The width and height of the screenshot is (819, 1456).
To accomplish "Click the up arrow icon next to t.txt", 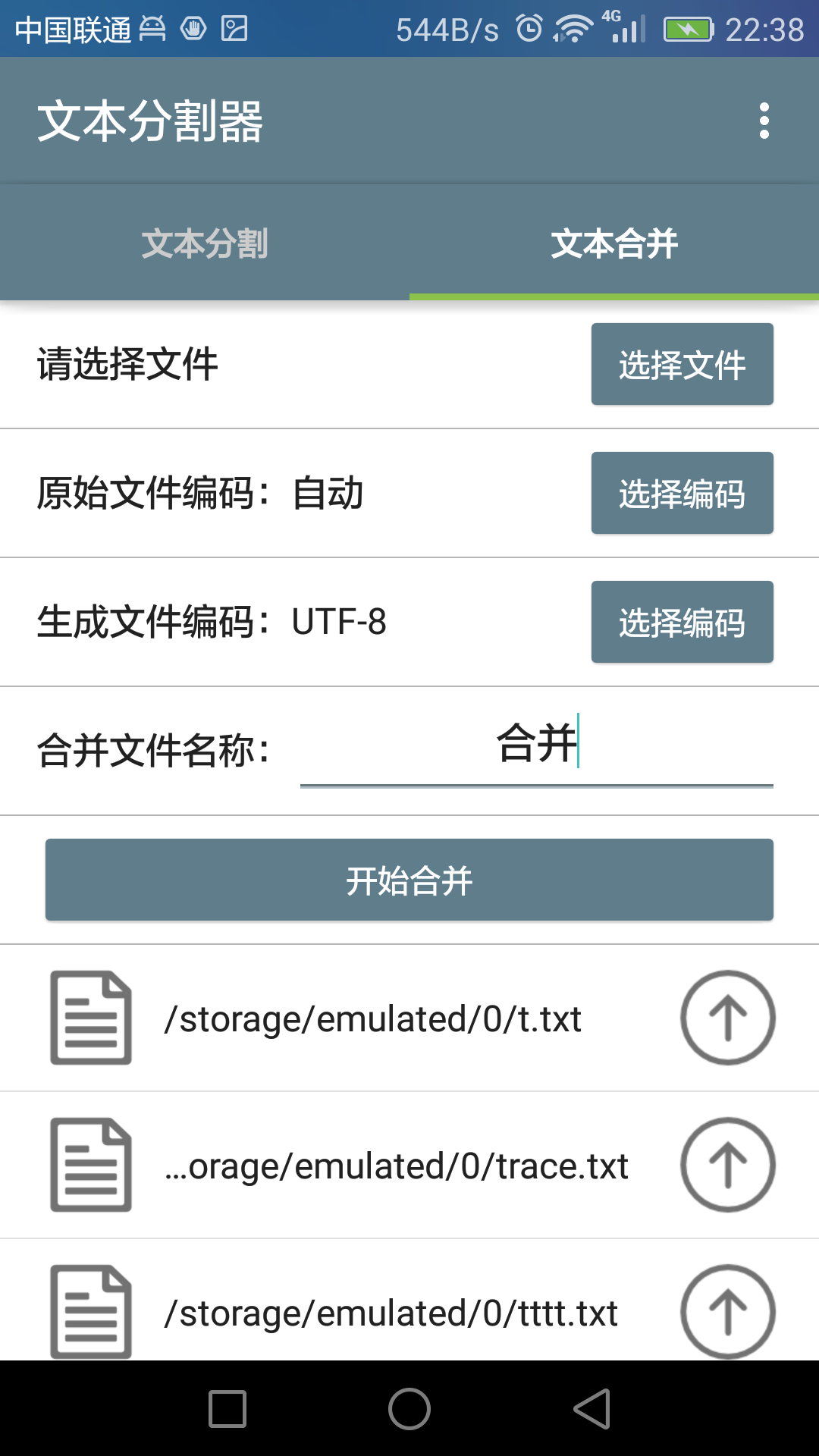I will [728, 1018].
